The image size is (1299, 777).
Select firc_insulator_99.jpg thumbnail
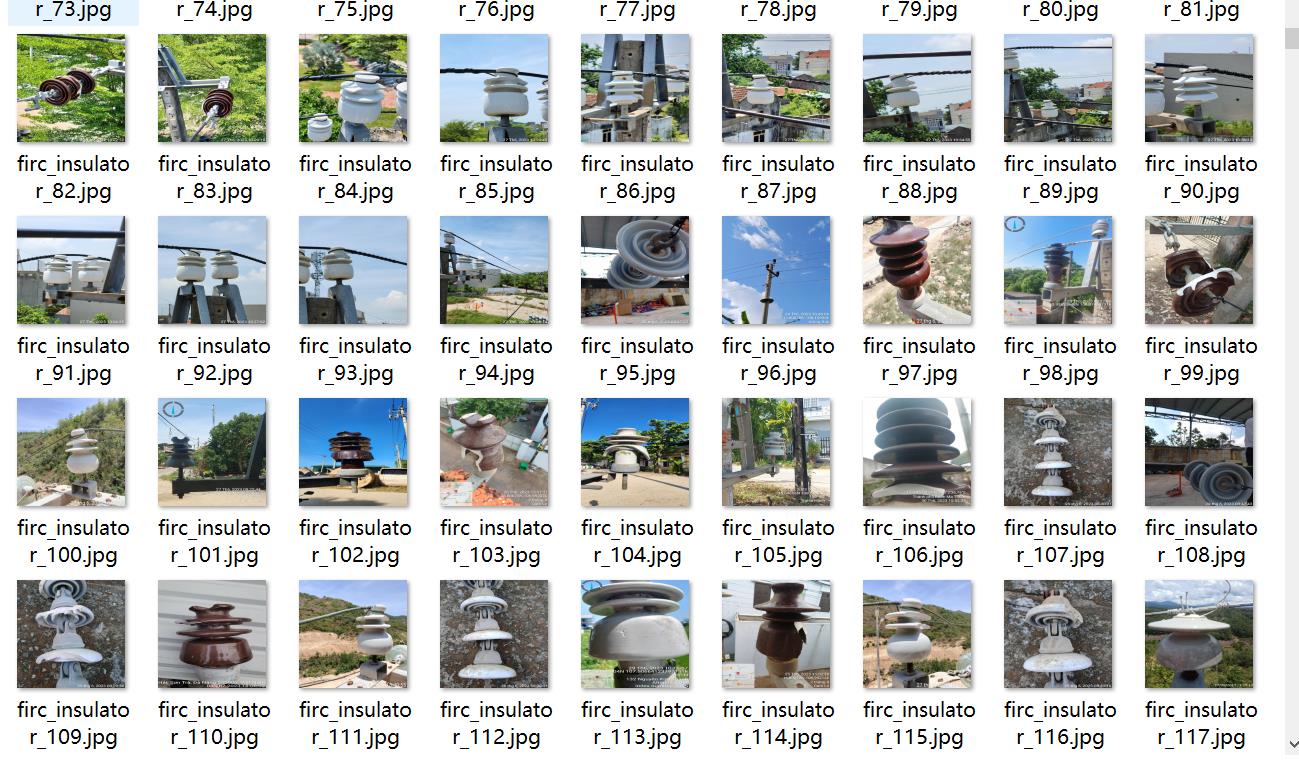1199,270
